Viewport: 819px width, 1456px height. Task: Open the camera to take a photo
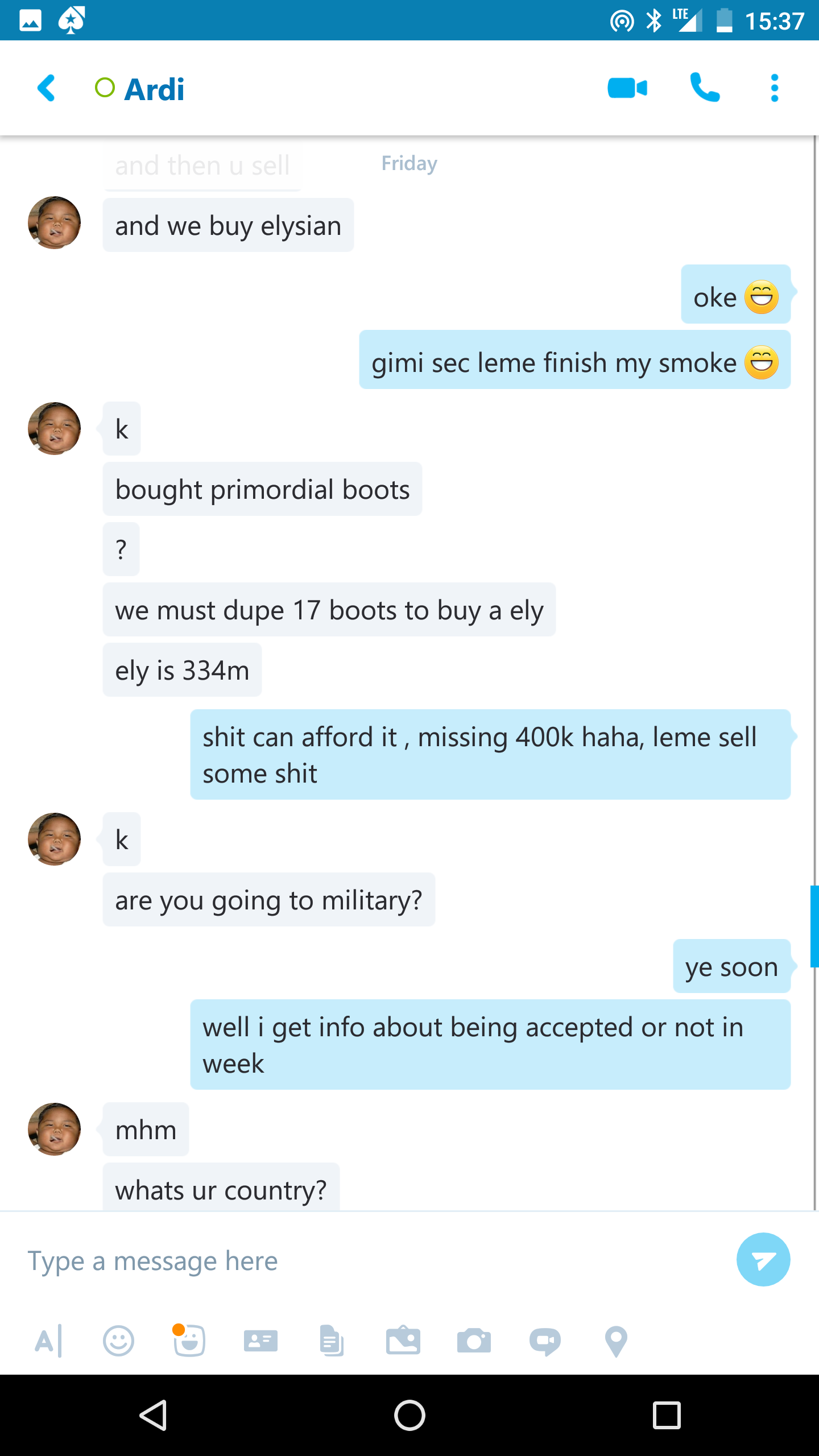tap(474, 1341)
